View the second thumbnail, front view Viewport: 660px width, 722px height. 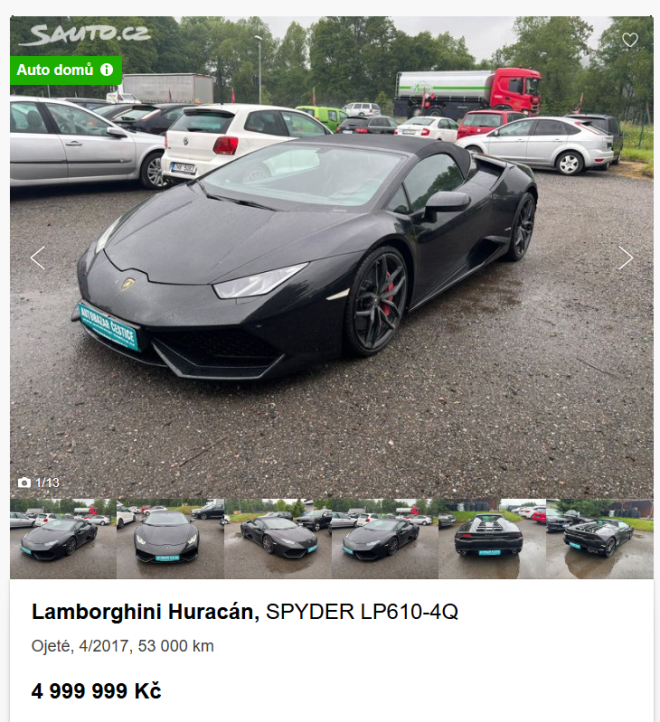[169, 538]
